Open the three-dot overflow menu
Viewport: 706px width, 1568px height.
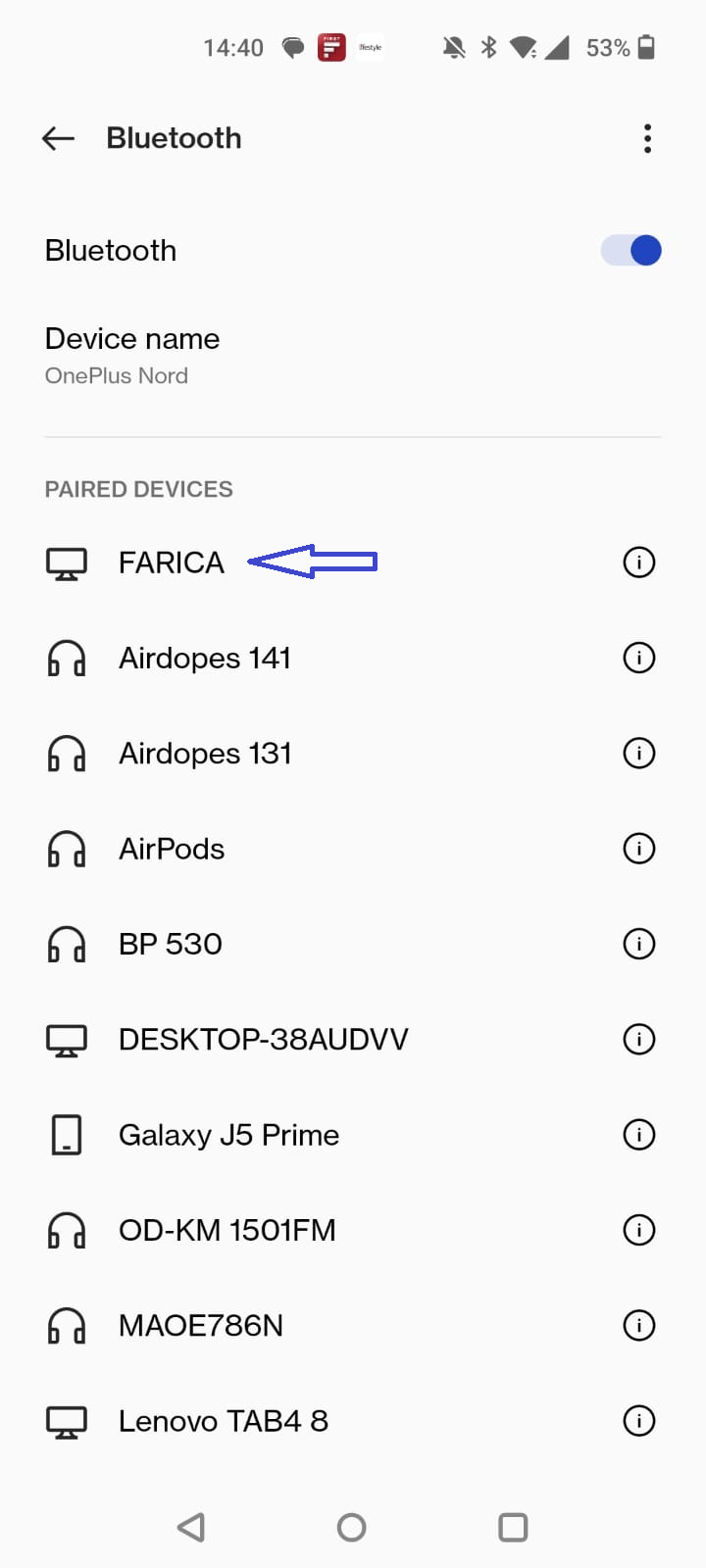click(x=647, y=138)
